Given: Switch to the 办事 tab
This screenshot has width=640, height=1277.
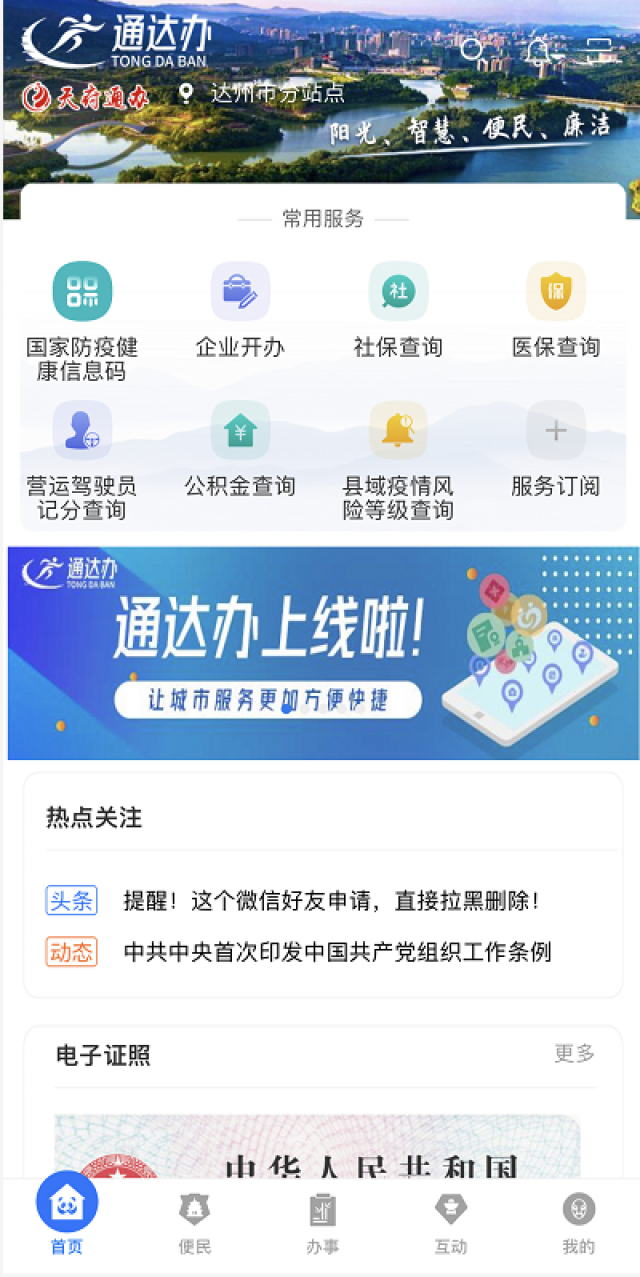Looking at the screenshot, I should click(x=322, y=1223).
